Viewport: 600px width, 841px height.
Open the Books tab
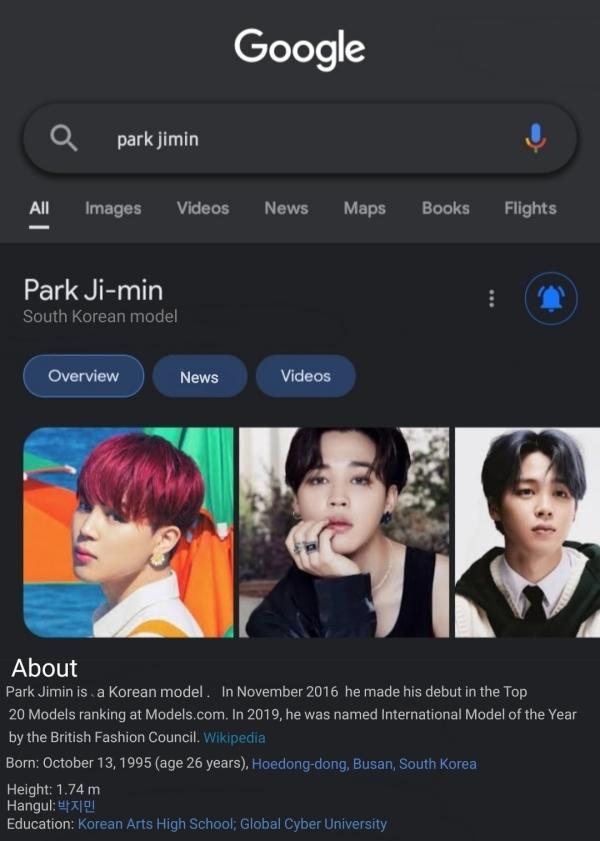coord(445,208)
